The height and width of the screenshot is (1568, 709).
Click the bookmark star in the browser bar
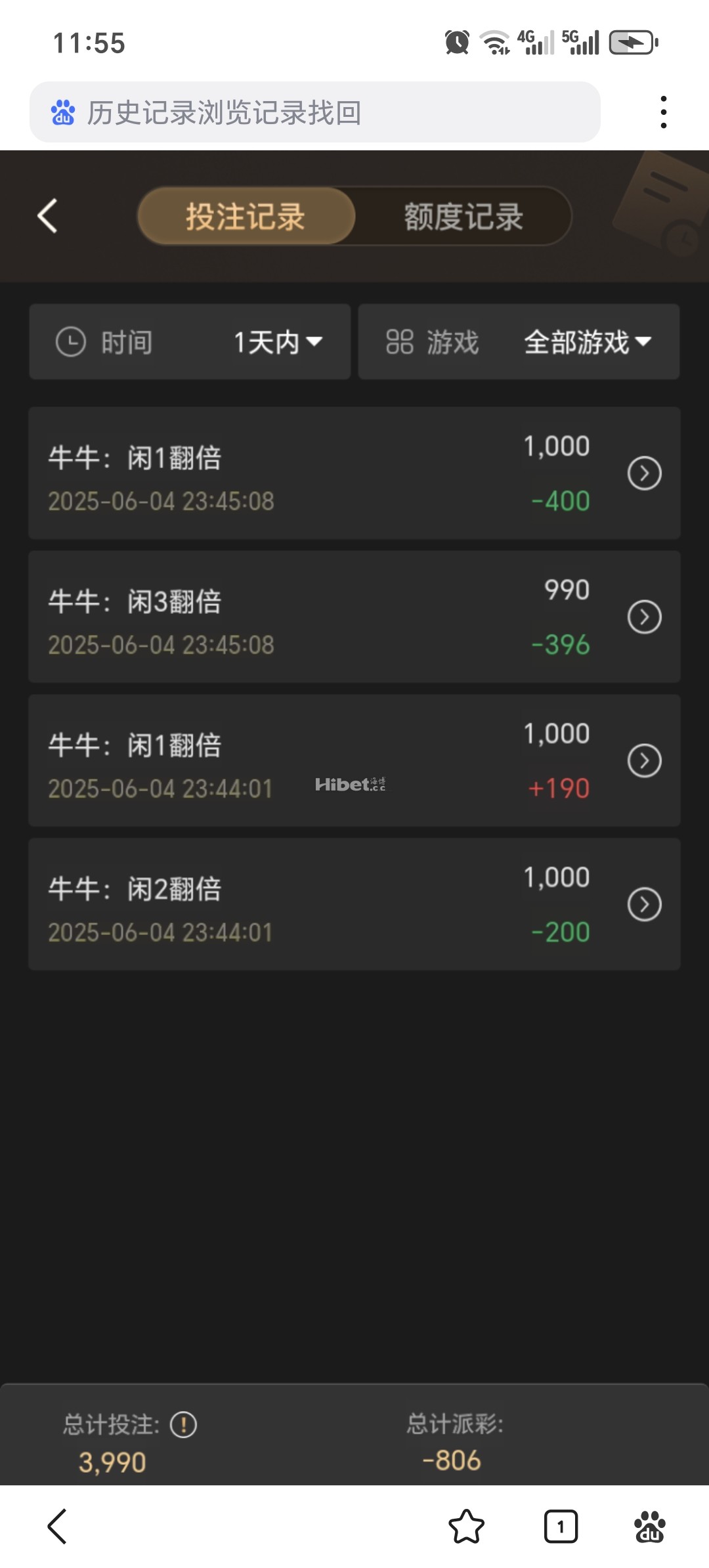pyautogui.click(x=467, y=1528)
